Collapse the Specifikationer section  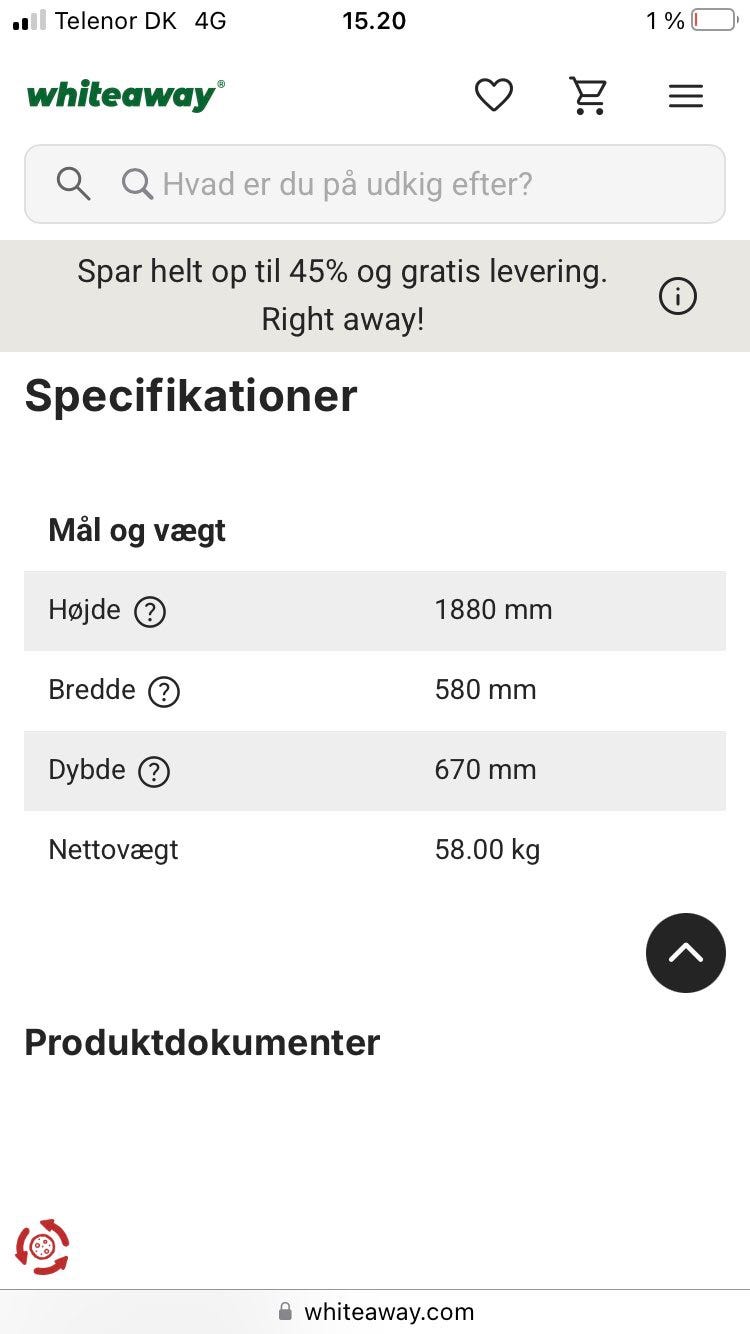coord(190,395)
